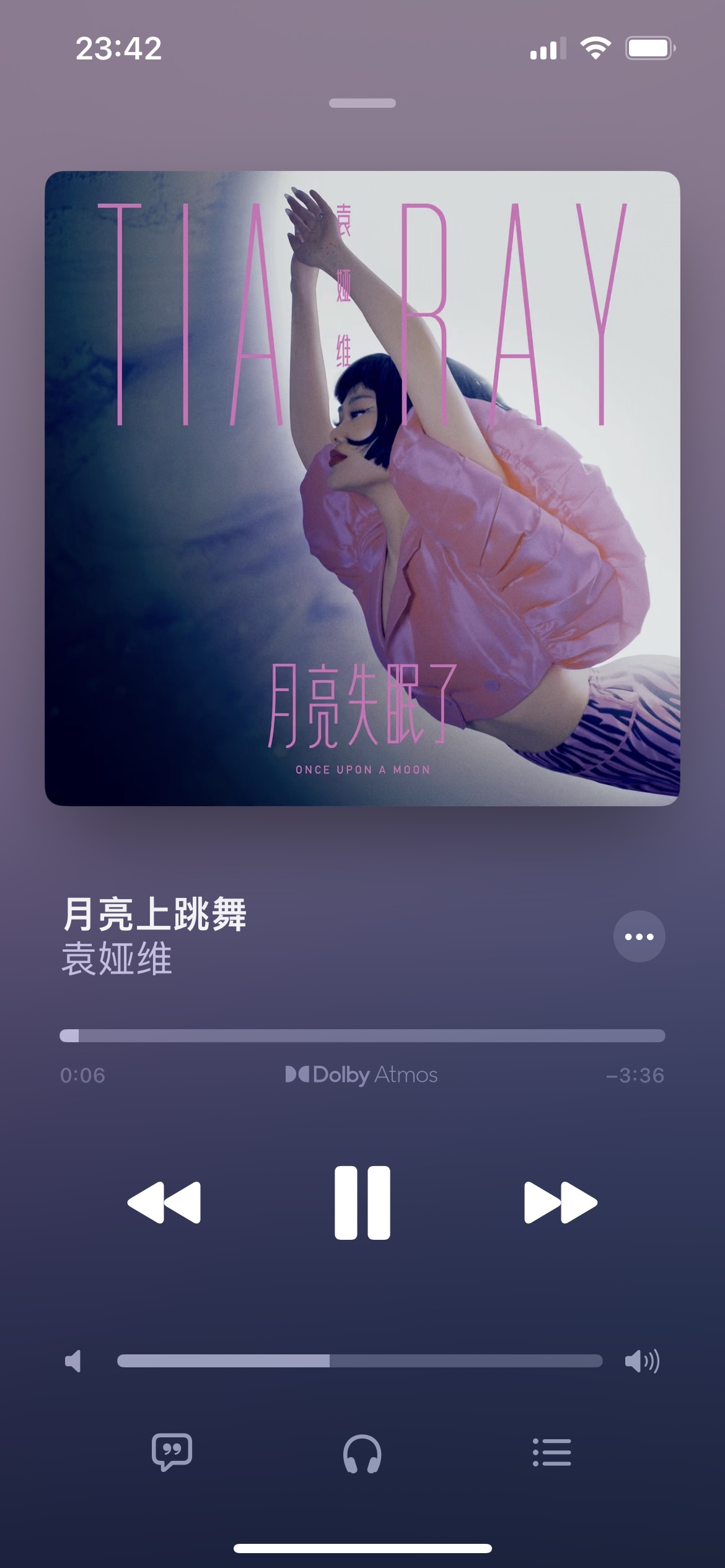Open the artist 袁娅维
Screen dimensions: 725x1568
point(116,959)
